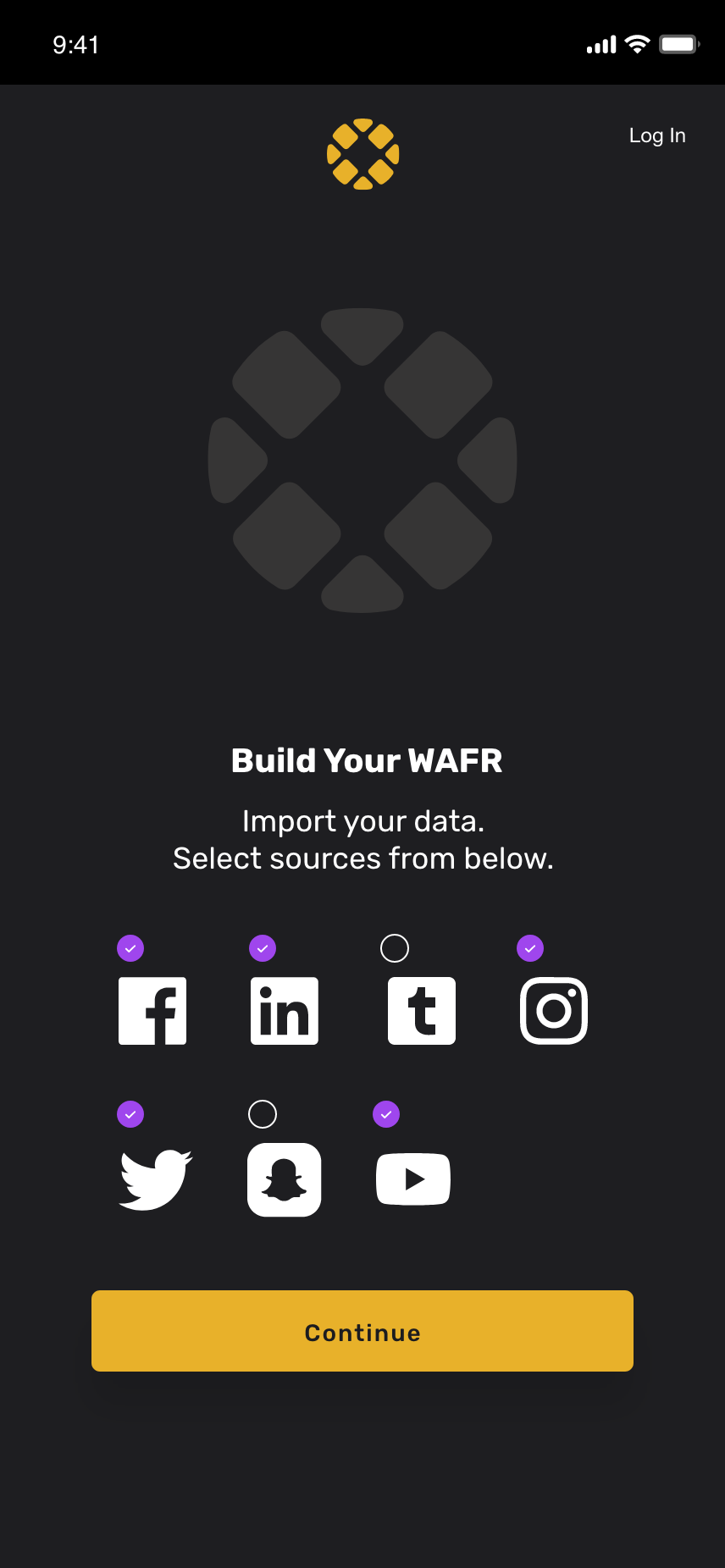Tap the Continue button
This screenshot has width=725, height=1568.
tap(362, 1331)
